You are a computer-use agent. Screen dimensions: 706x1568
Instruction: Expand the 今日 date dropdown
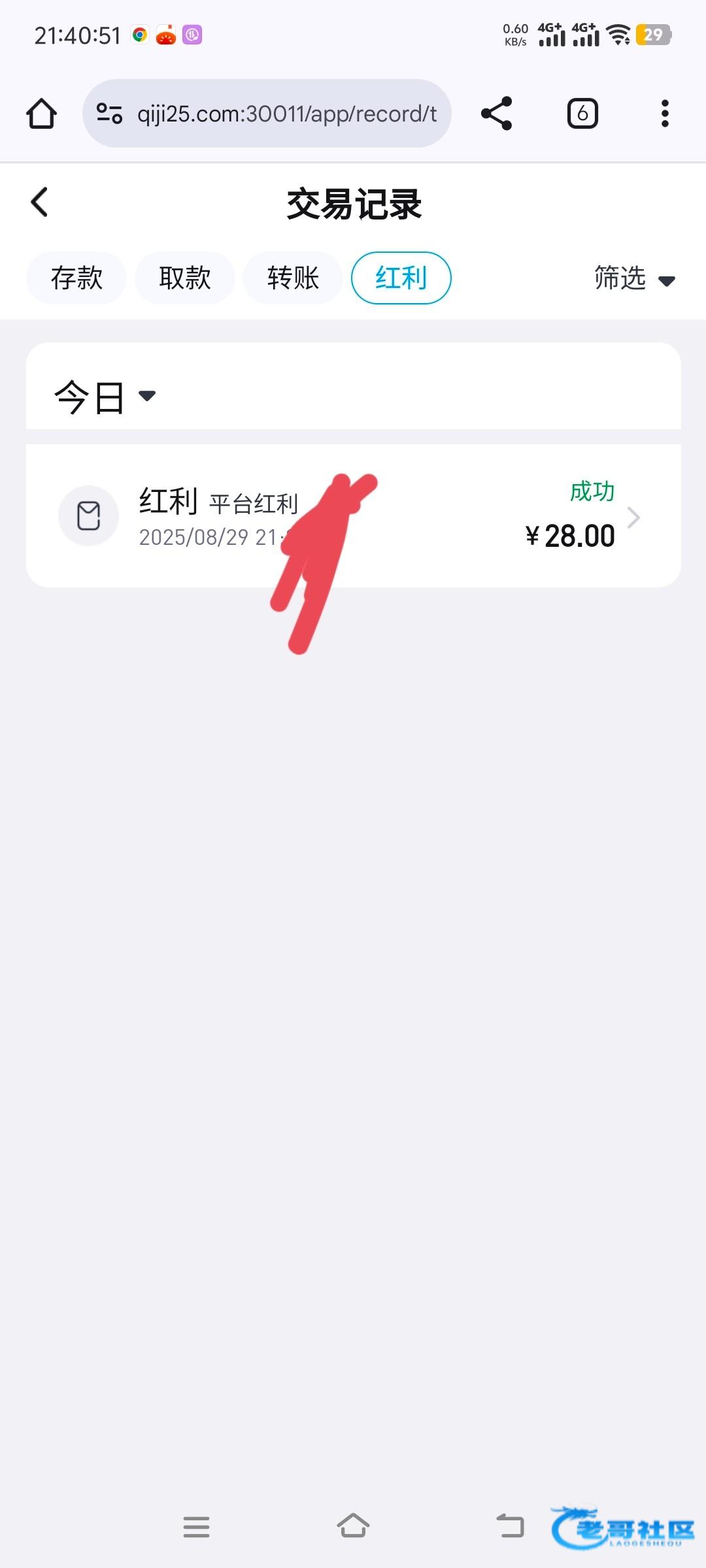coord(105,397)
